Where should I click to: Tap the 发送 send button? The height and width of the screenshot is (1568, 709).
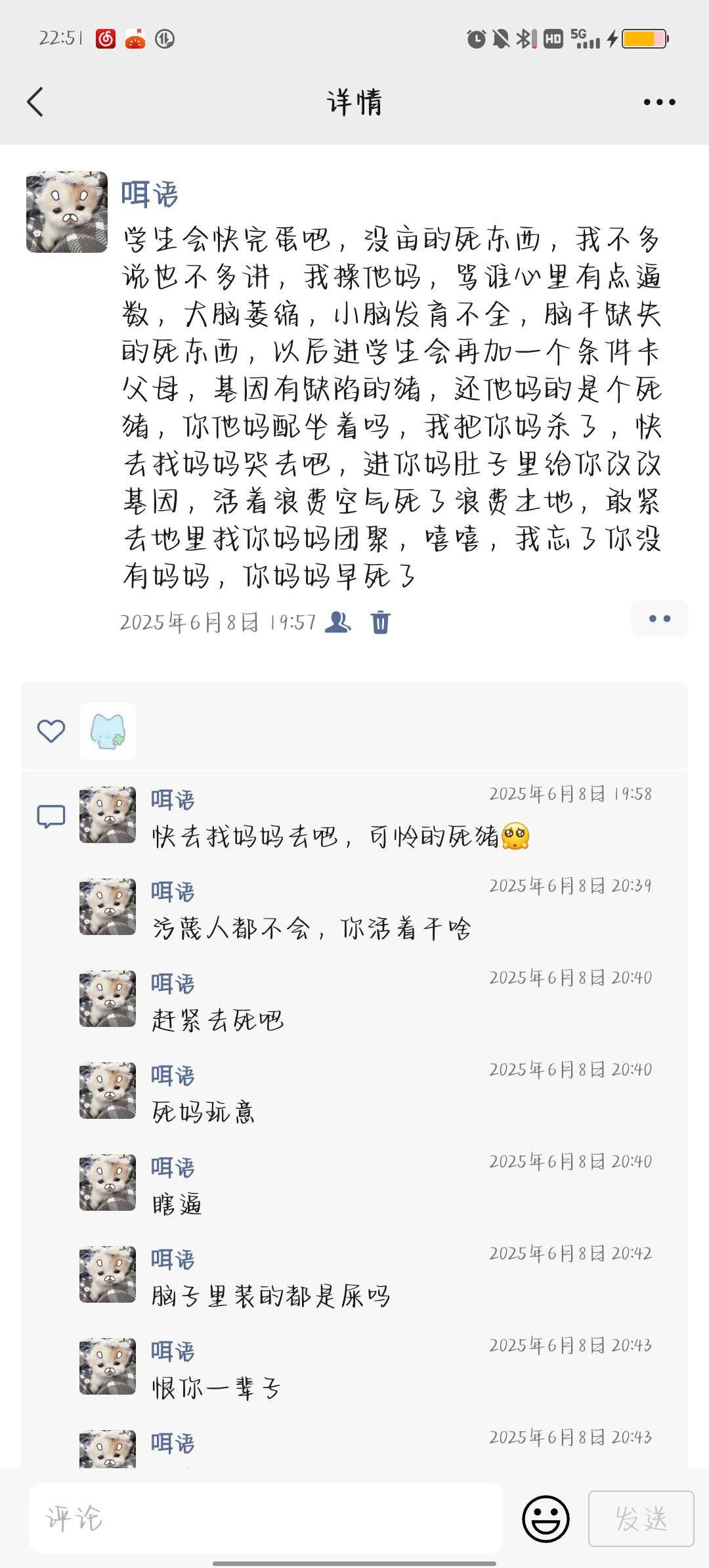tap(641, 1519)
